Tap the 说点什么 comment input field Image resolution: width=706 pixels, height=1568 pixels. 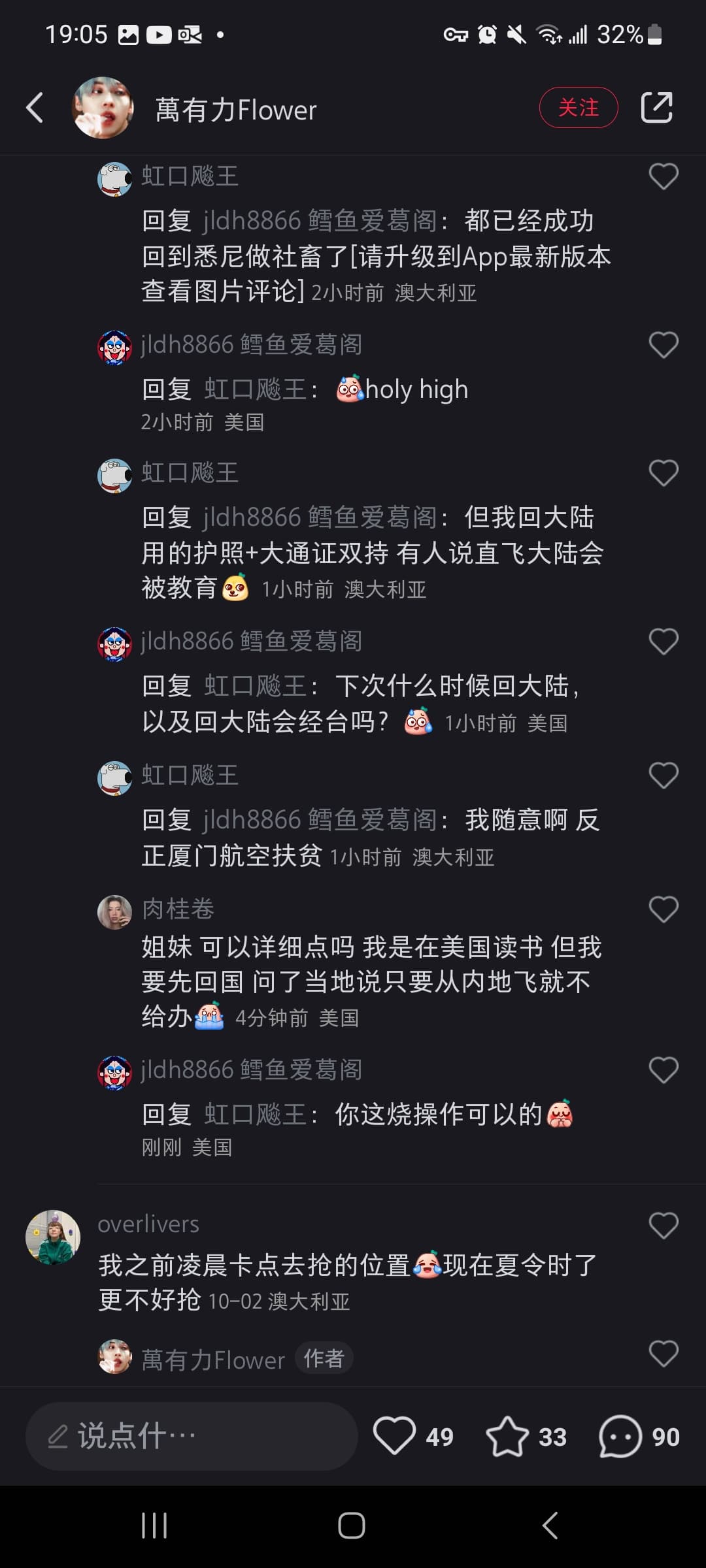click(191, 1436)
